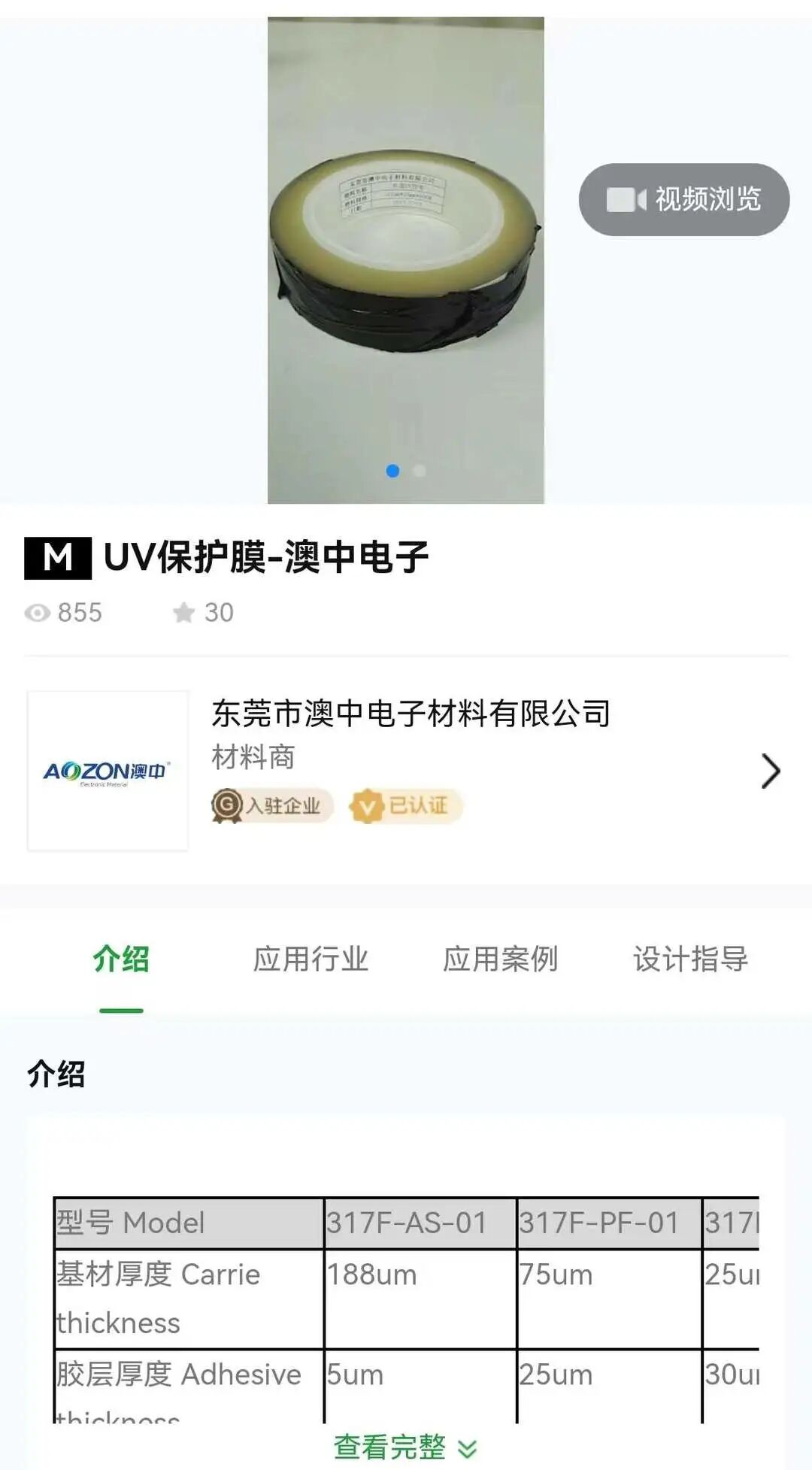Expand 查看完整 to view the full introduction

click(x=404, y=1447)
